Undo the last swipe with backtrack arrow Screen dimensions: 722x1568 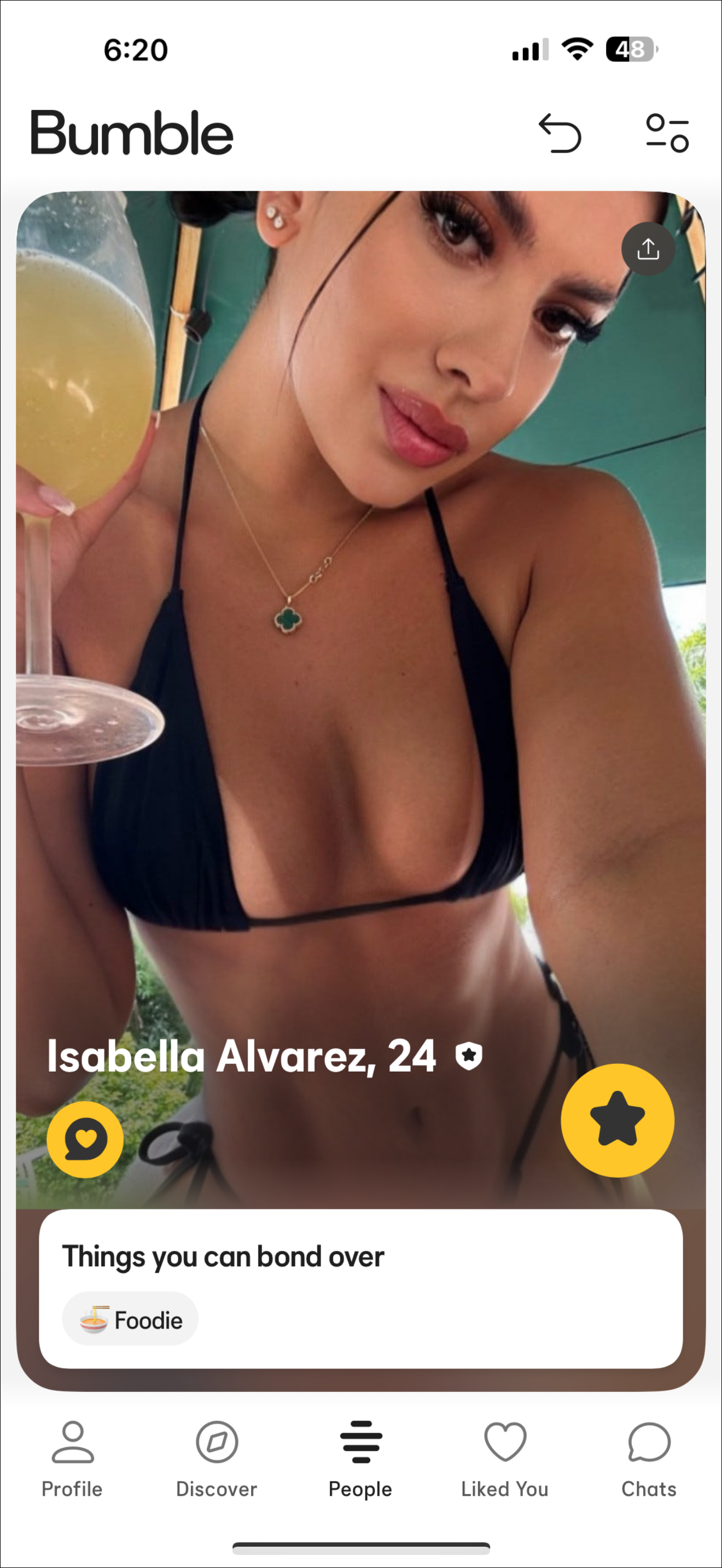pyautogui.click(x=560, y=133)
